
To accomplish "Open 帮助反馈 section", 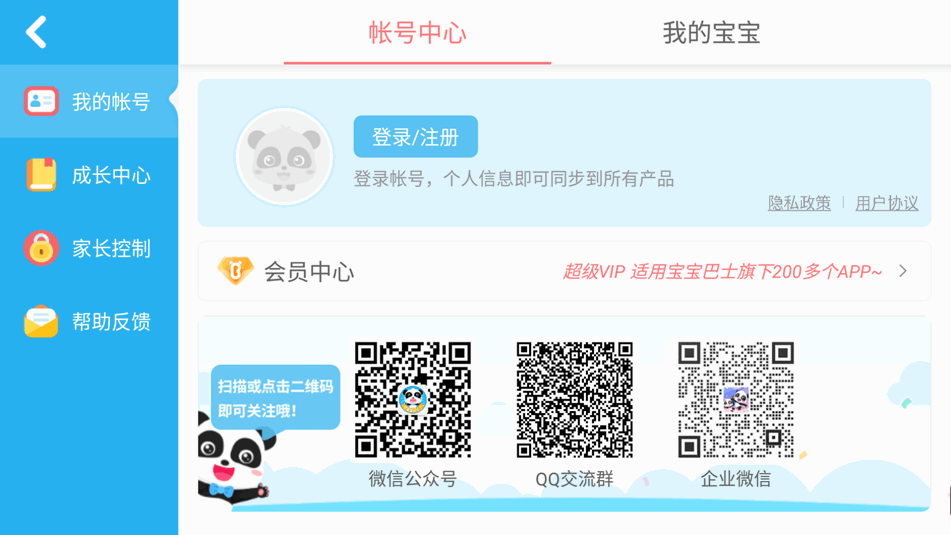I will coord(88,321).
